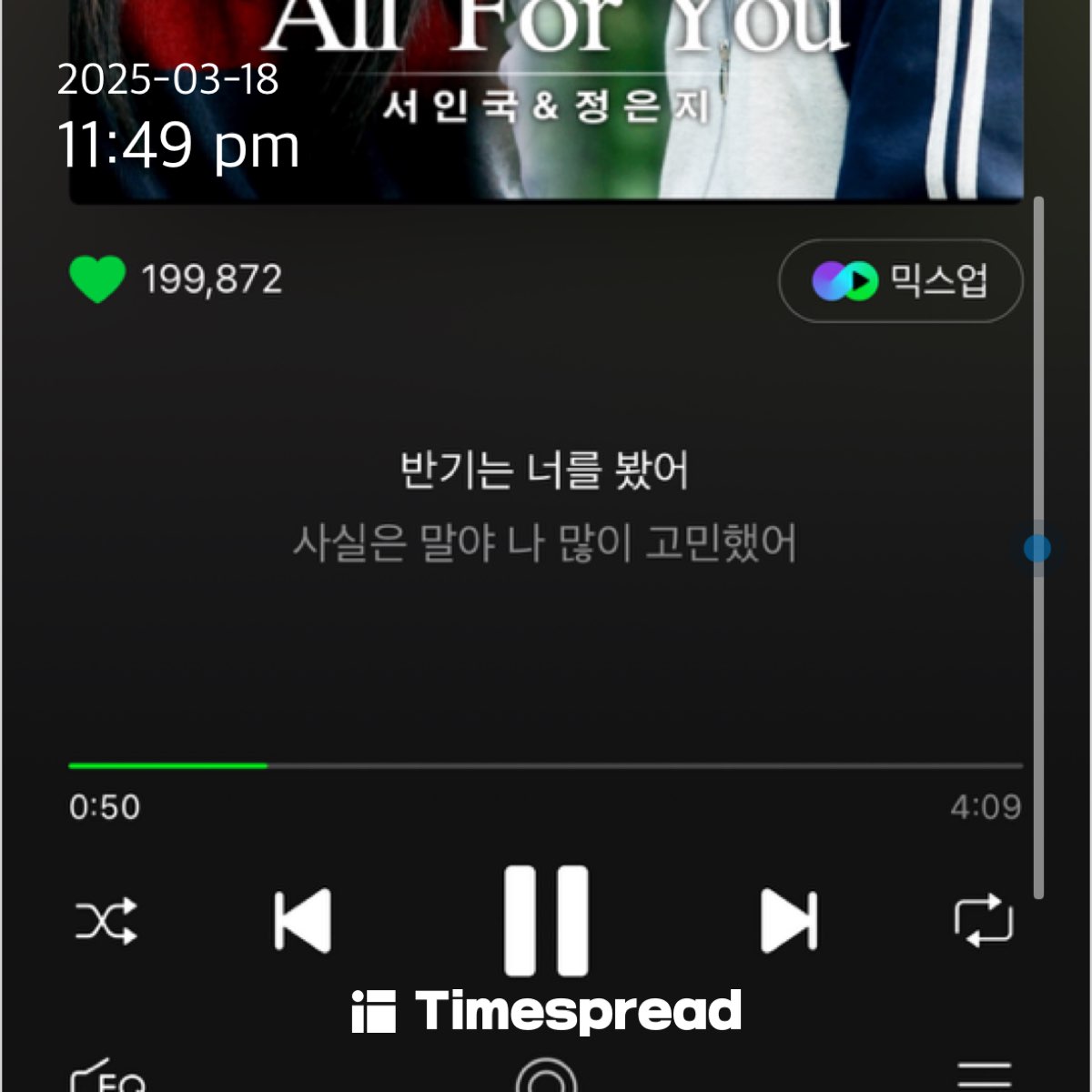Open the full lyrics view
Image resolution: width=1092 pixels, height=1092 pixels.
coord(544,506)
